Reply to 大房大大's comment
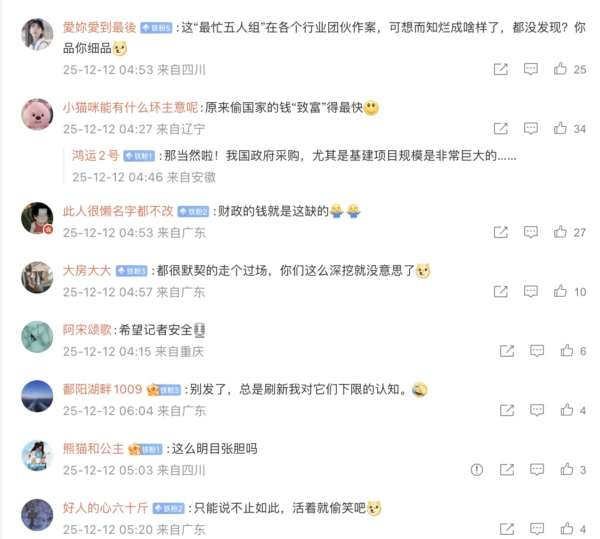Viewport: 600px width, 539px height. pyautogui.click(x=531, y=291)
